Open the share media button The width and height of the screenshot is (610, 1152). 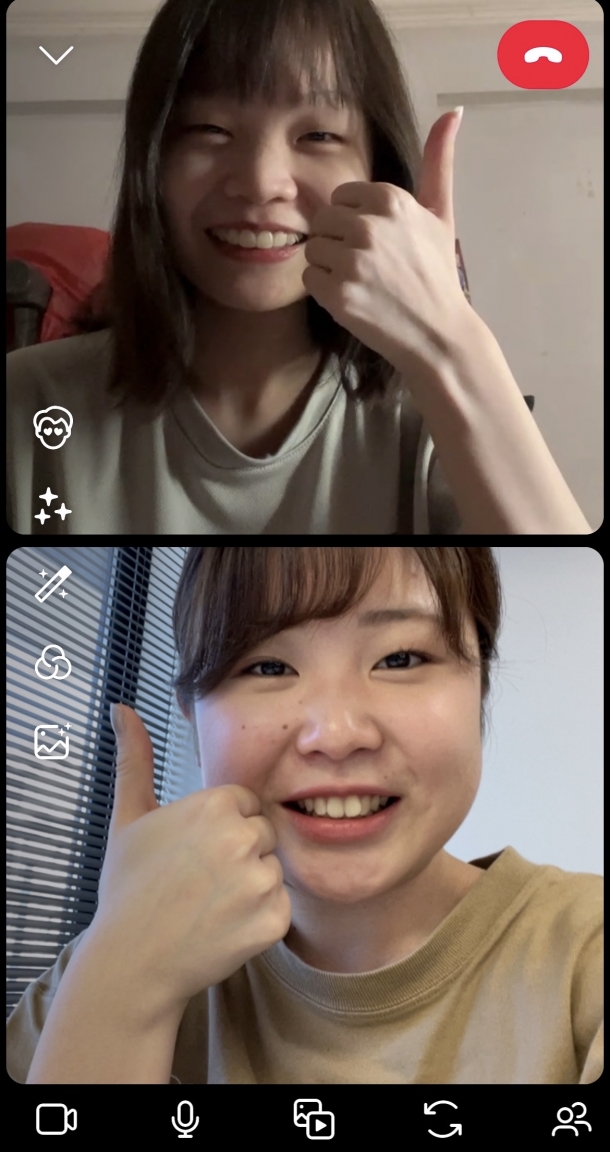click(x=314, y=1119)
